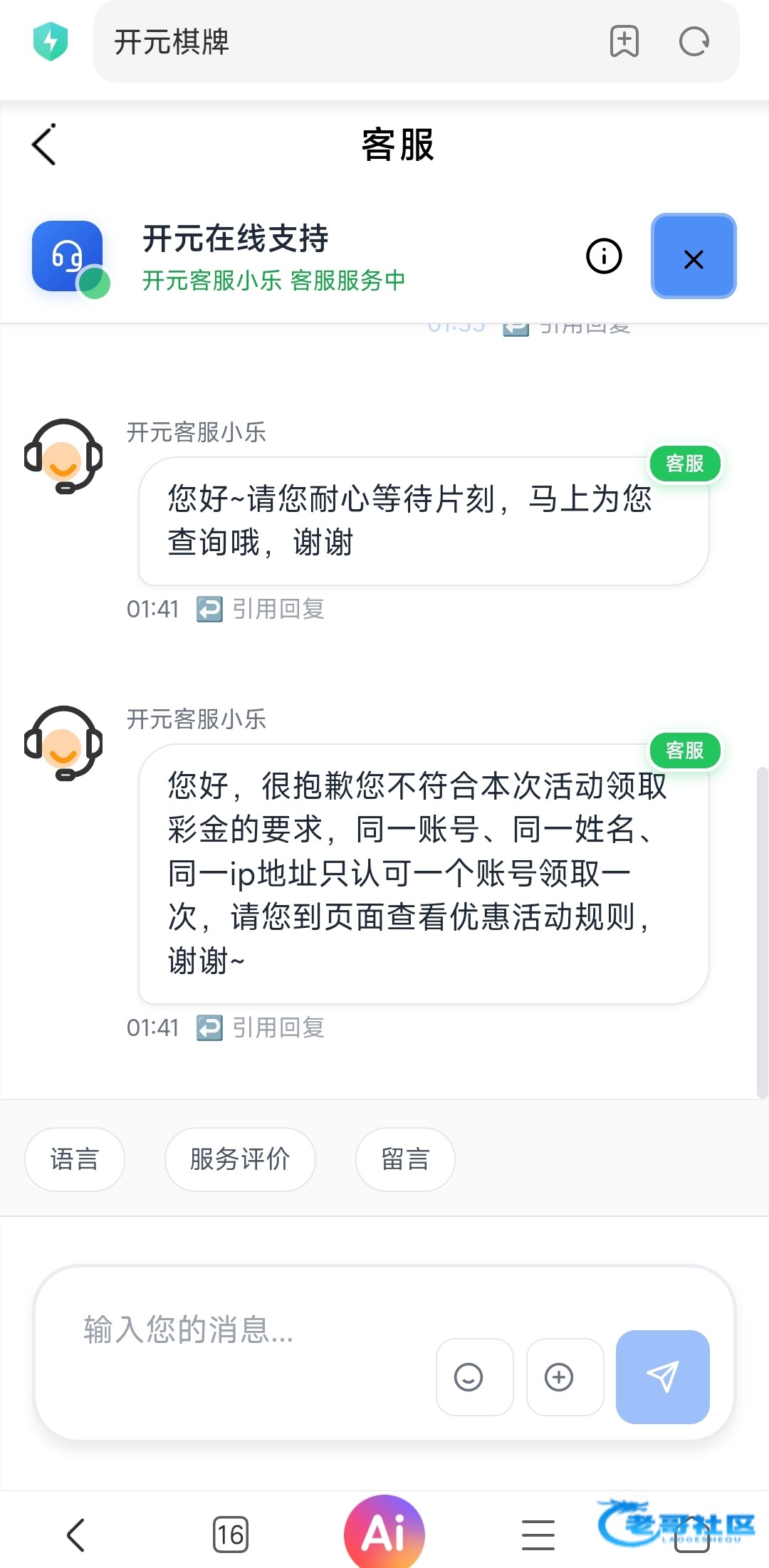
Task: Open the 16 browser tabs view
Action: coord(231,1535)
